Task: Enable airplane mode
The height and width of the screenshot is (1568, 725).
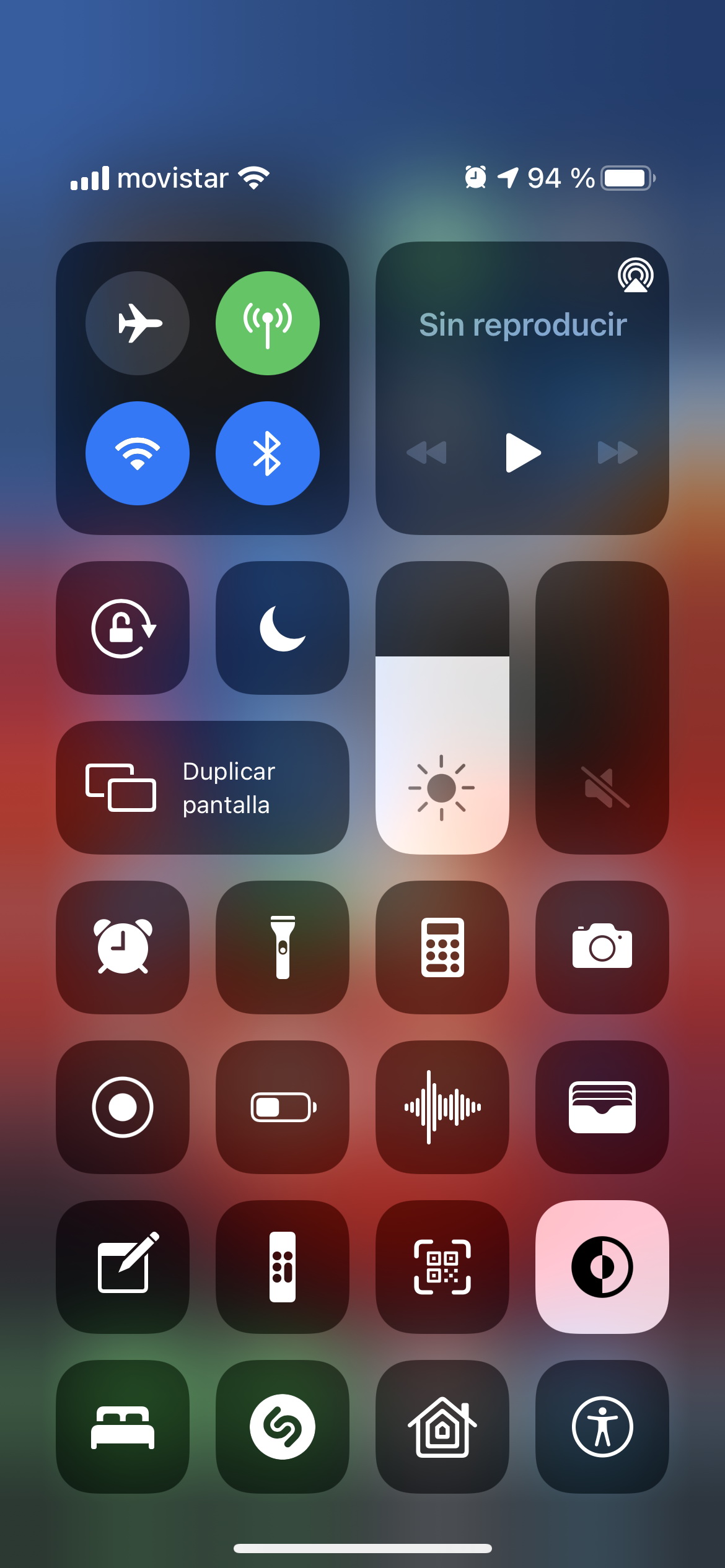Action: pyautogui.click(x=138, y=323)
